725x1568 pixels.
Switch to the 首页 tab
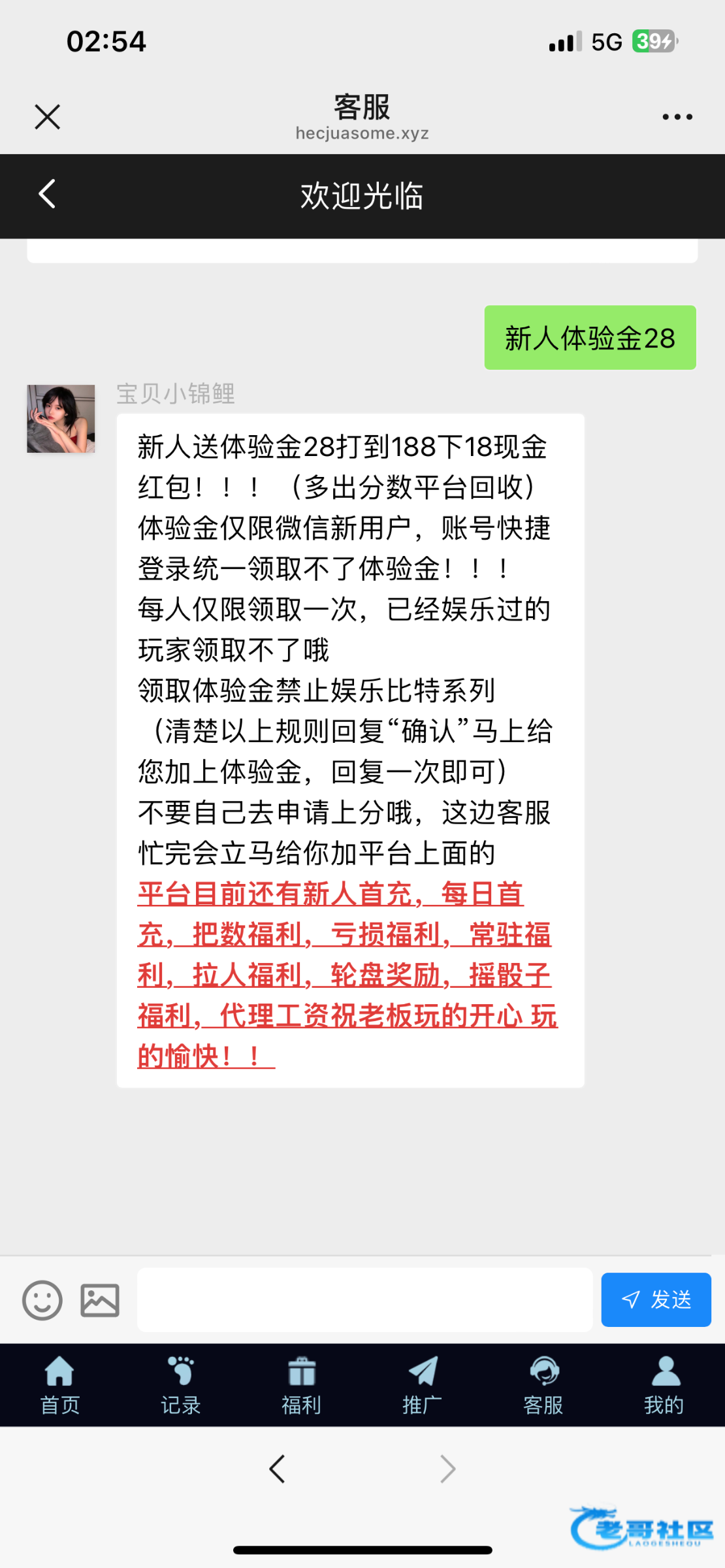(60, 1385)
